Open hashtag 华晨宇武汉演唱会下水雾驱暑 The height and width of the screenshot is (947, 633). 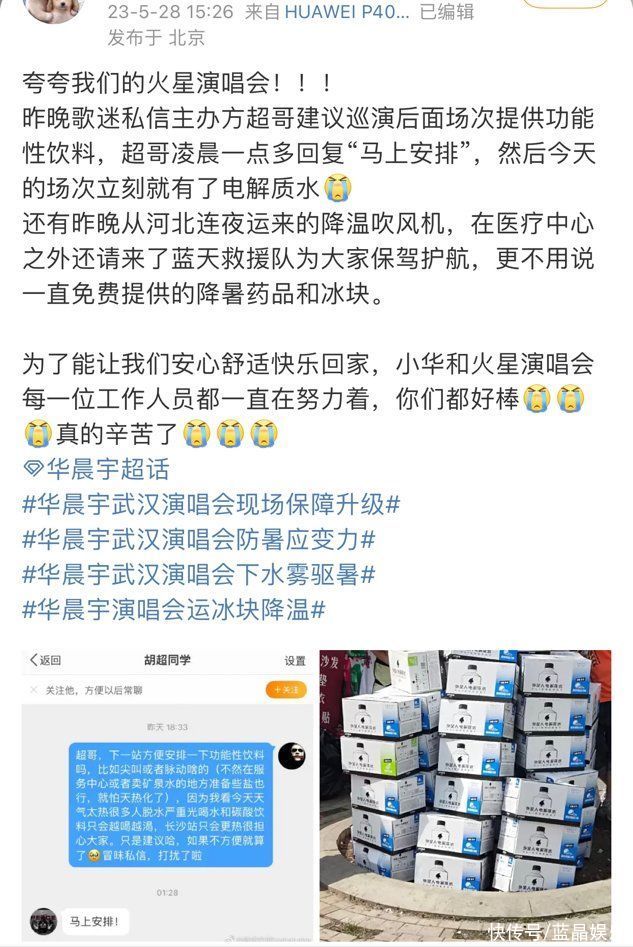pyautogui.click(x=198, y=575)
